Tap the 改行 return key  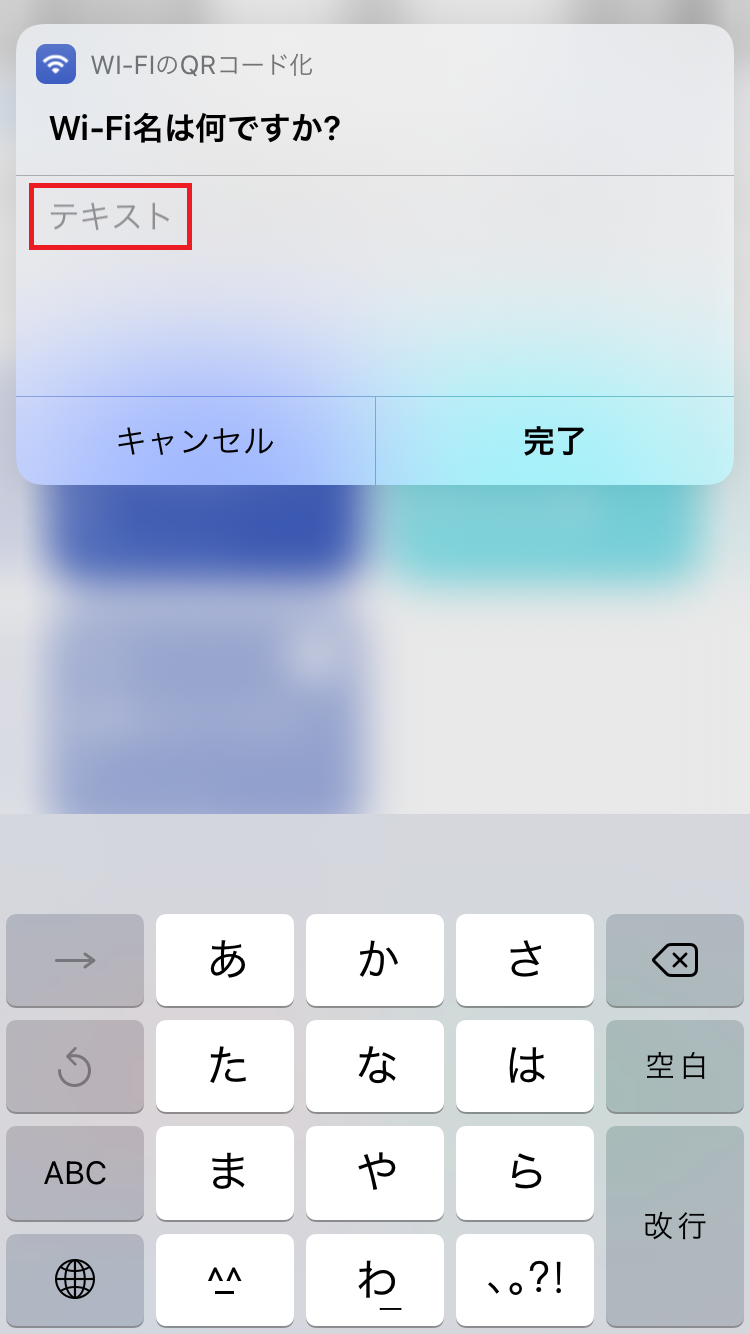tap(675, 1225)
